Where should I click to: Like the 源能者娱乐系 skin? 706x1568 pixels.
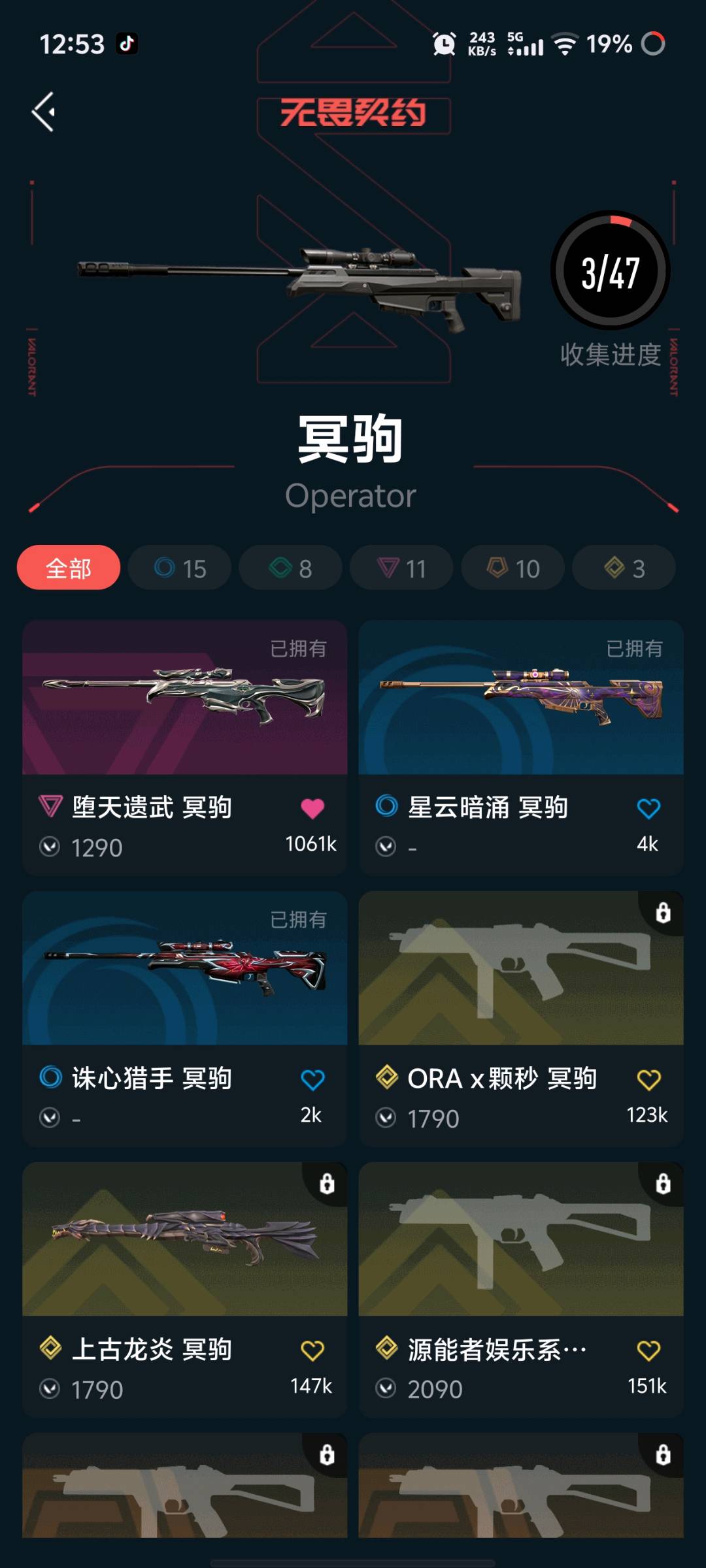(648, 1350)
